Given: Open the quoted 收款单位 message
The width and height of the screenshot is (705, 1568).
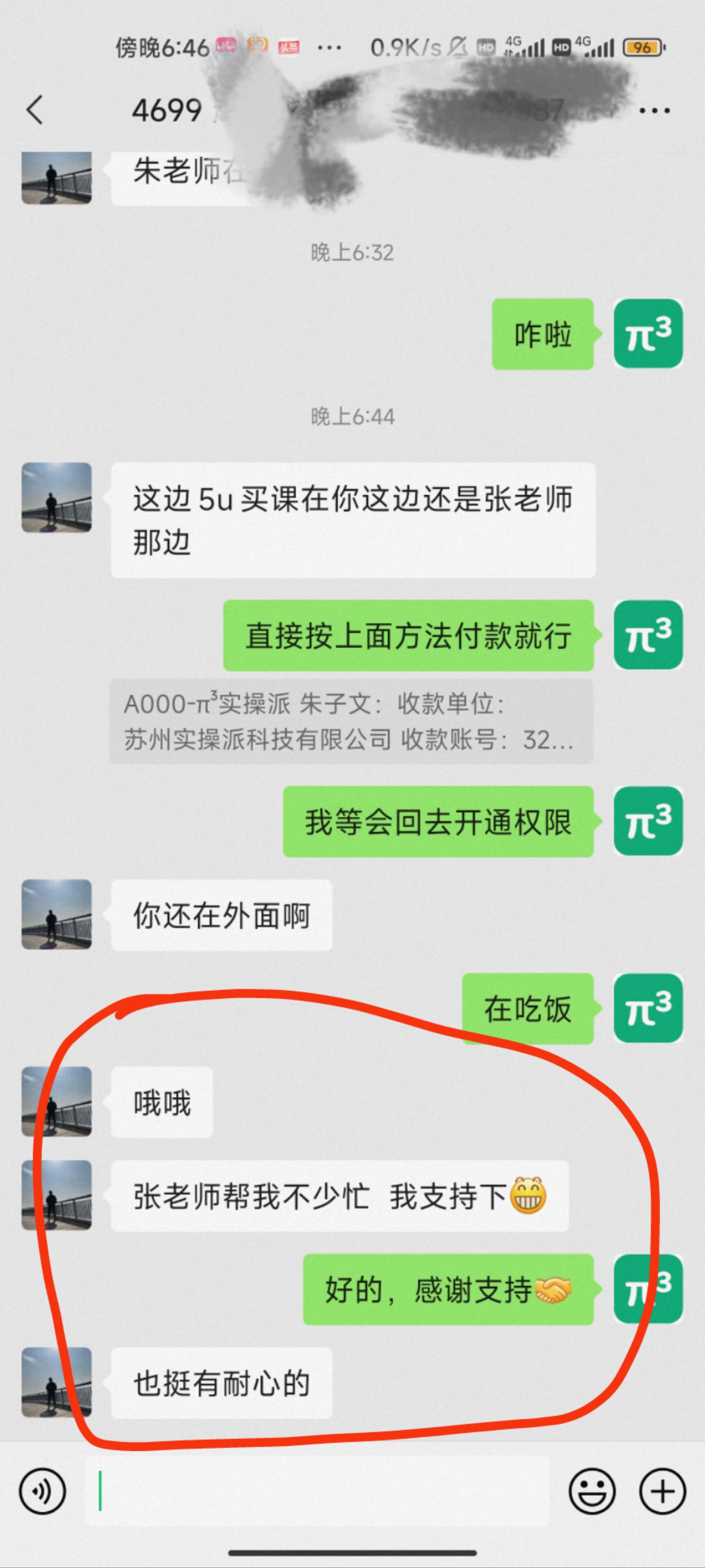Looking at the screenshot, I should 351,722.
